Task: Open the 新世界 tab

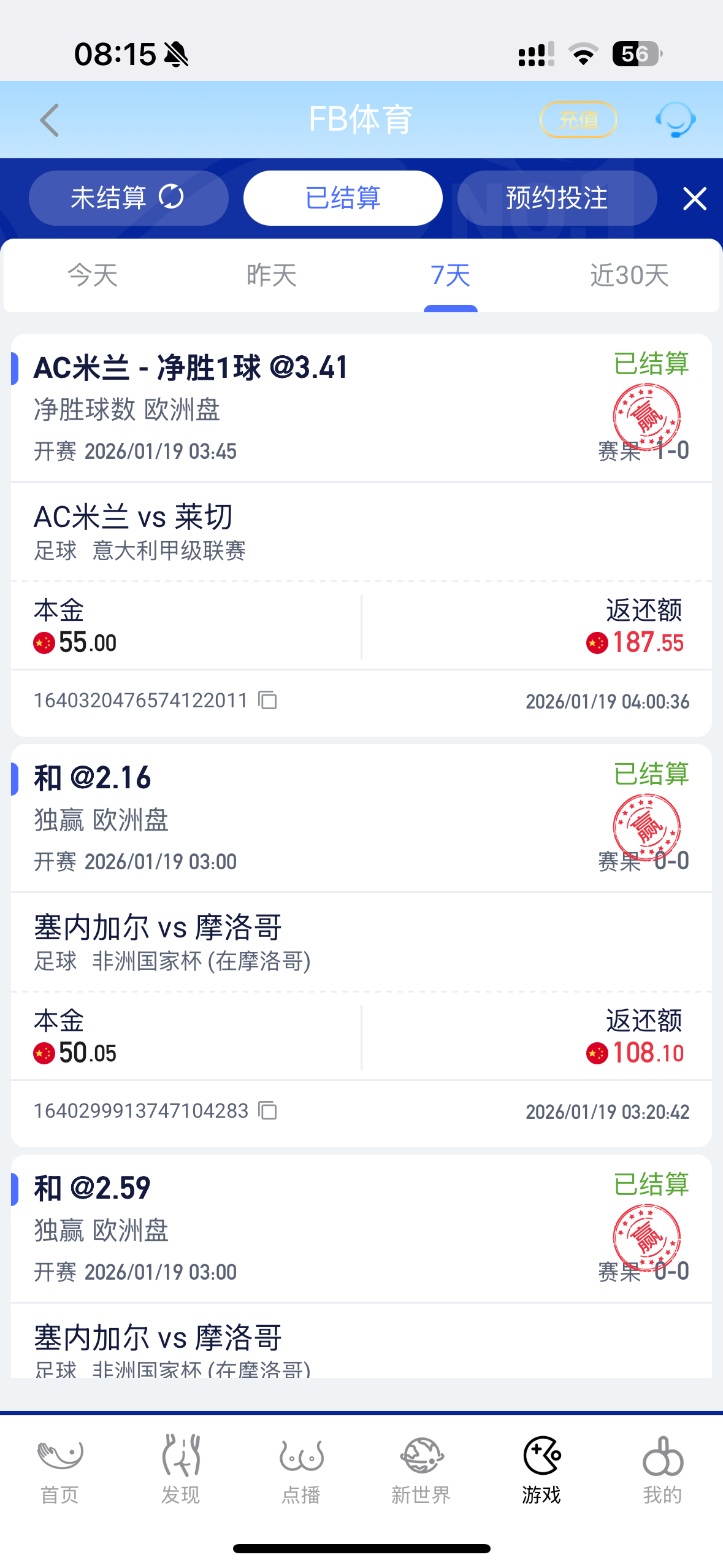Action: click(x=421, y=1470)
